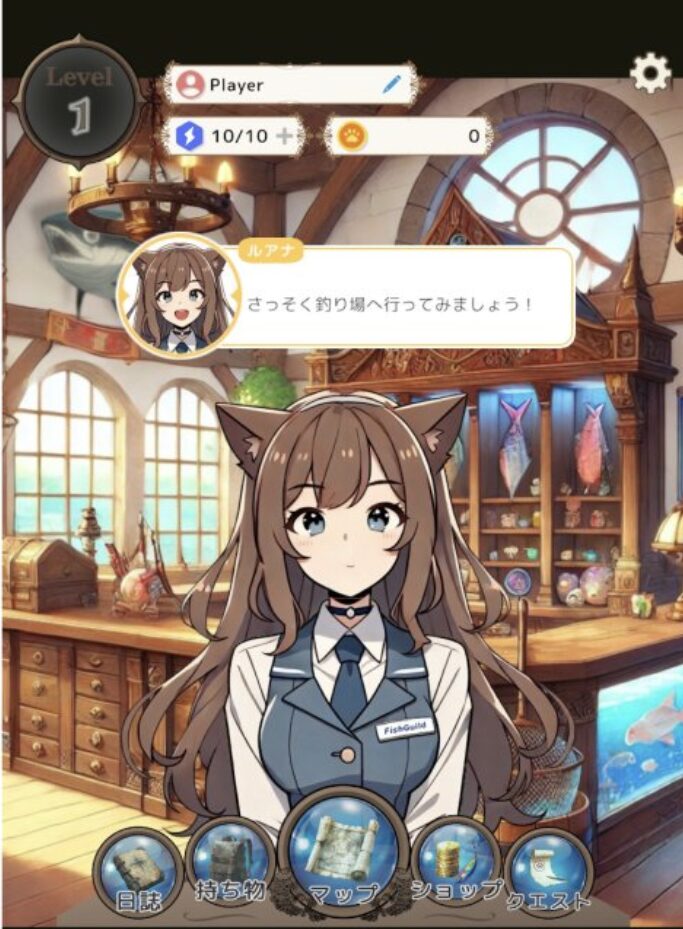Viewport: 683px width, 929px height.
Task: Open the settings gear
Action: [650, 73]
